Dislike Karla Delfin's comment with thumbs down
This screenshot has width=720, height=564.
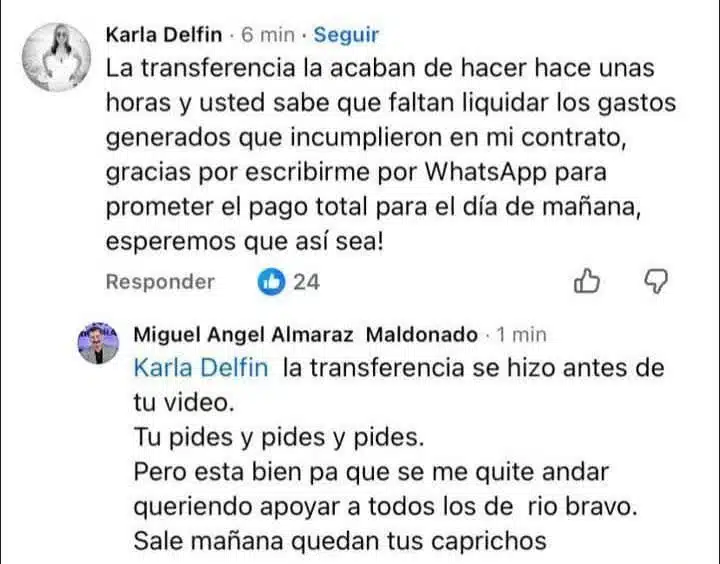tap(654, 282)
